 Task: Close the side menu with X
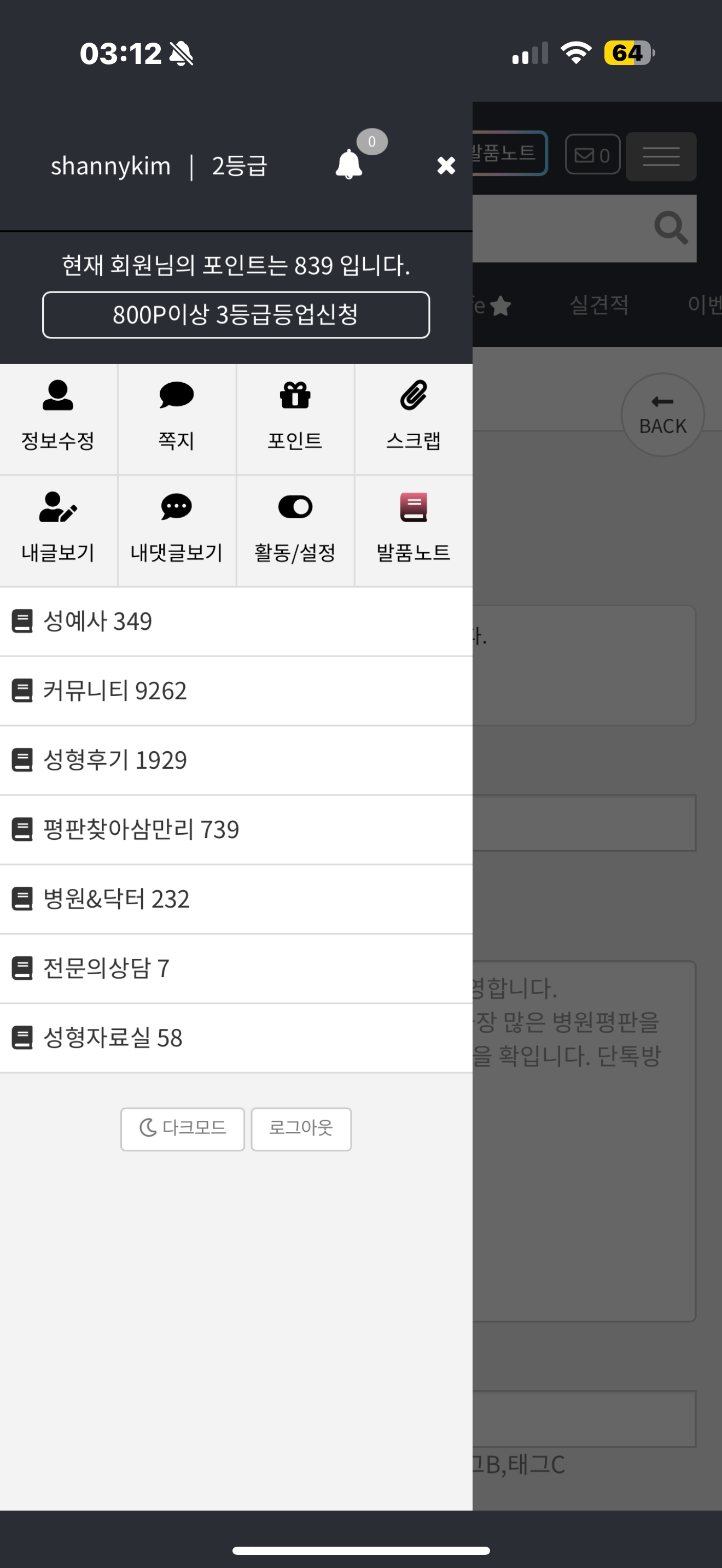(x=446, y=166)
